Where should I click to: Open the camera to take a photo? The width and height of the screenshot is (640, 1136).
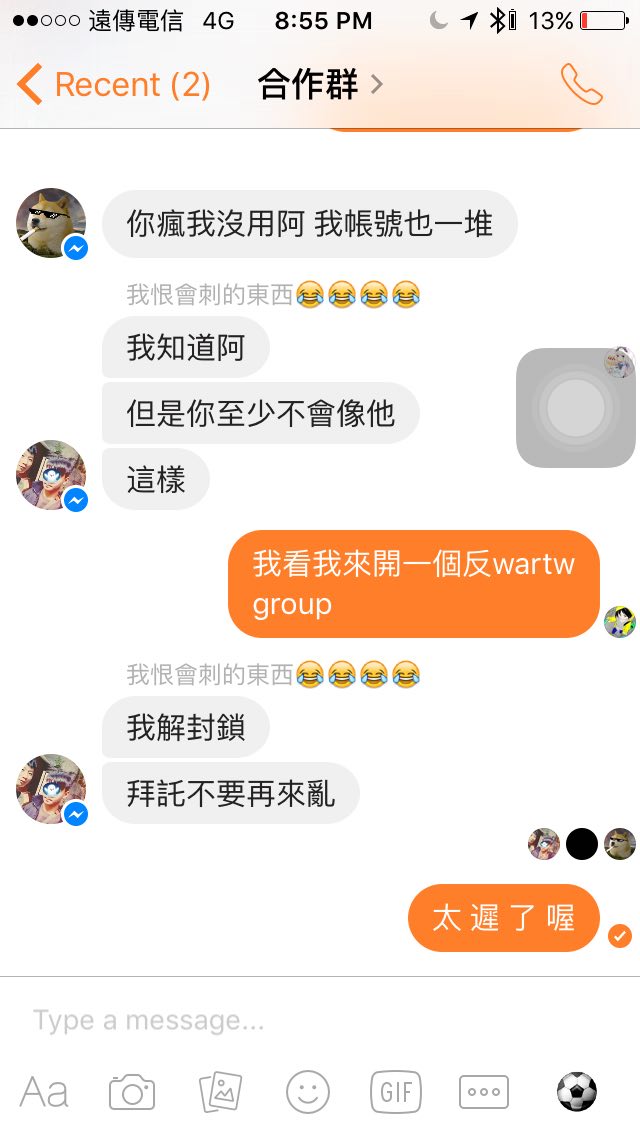coord(132,1092)
